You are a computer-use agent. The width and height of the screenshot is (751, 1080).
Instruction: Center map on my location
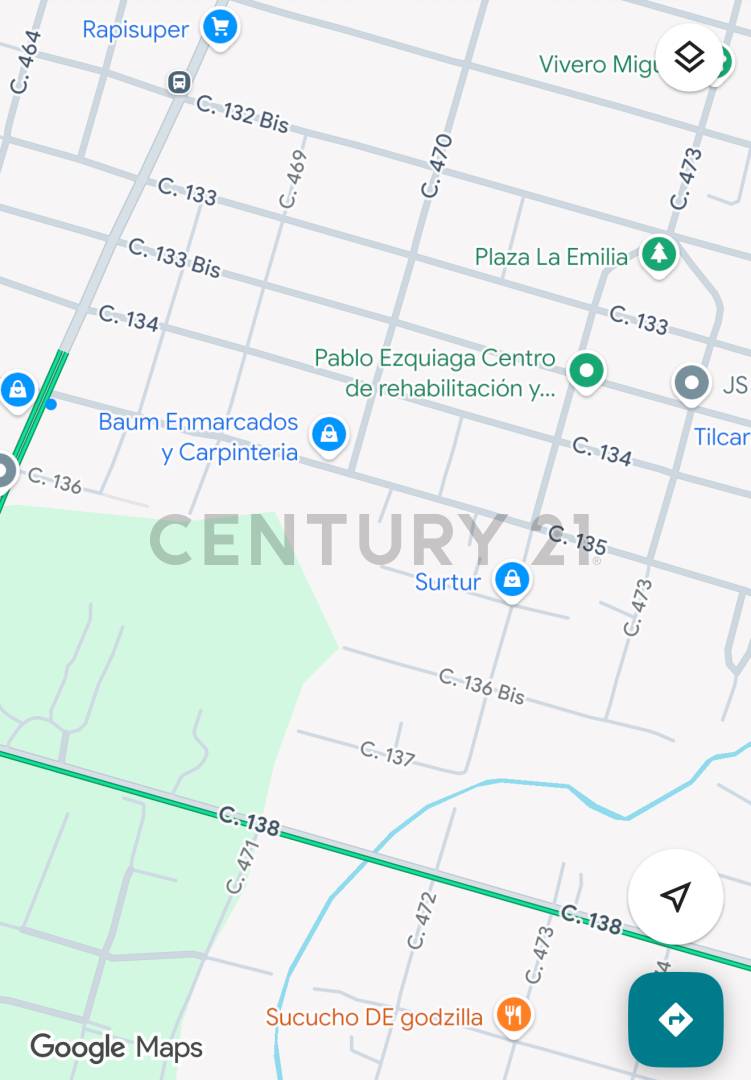676,897
